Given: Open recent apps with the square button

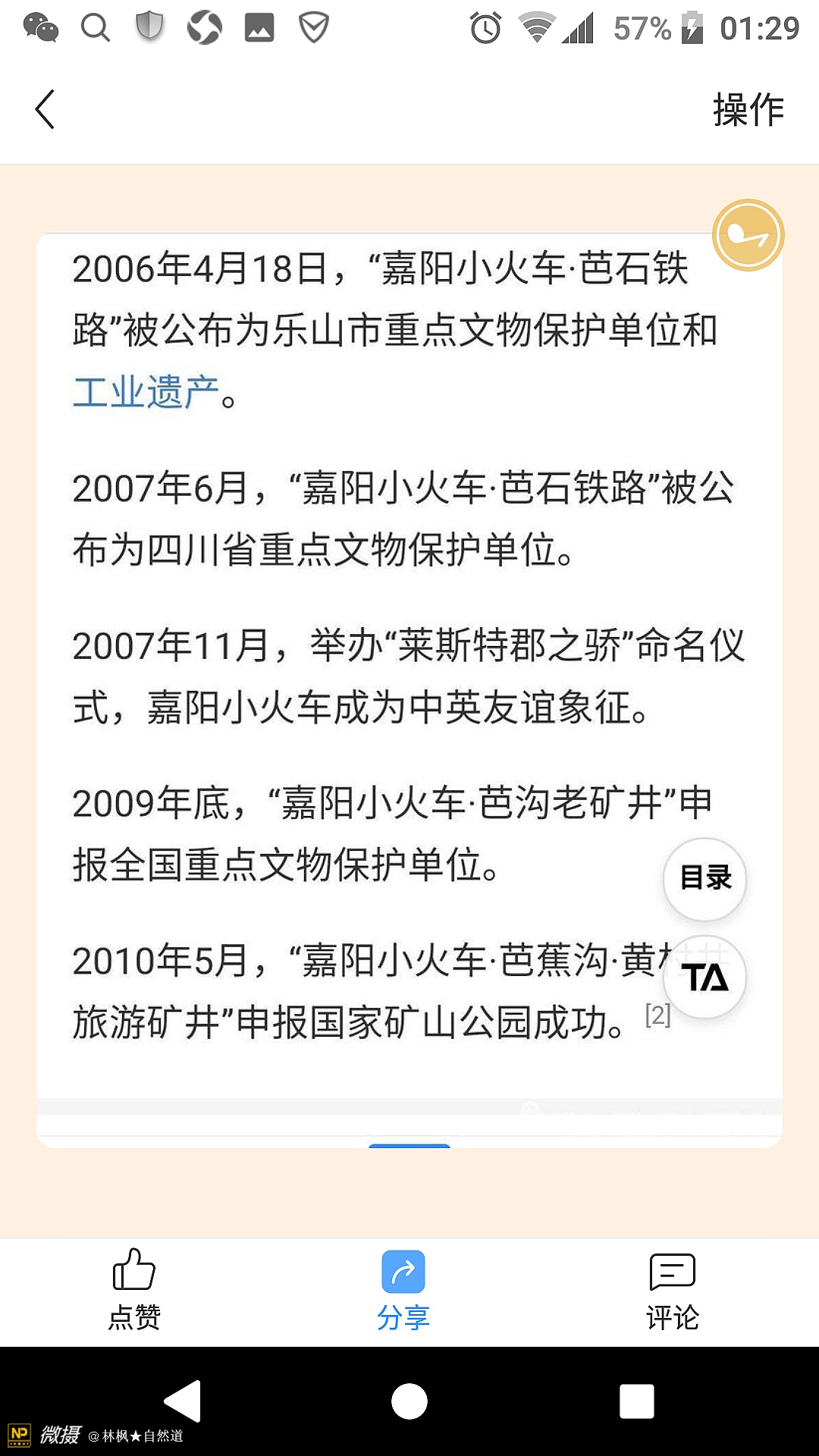Looking at the screenshot, I should point(636,1401).
